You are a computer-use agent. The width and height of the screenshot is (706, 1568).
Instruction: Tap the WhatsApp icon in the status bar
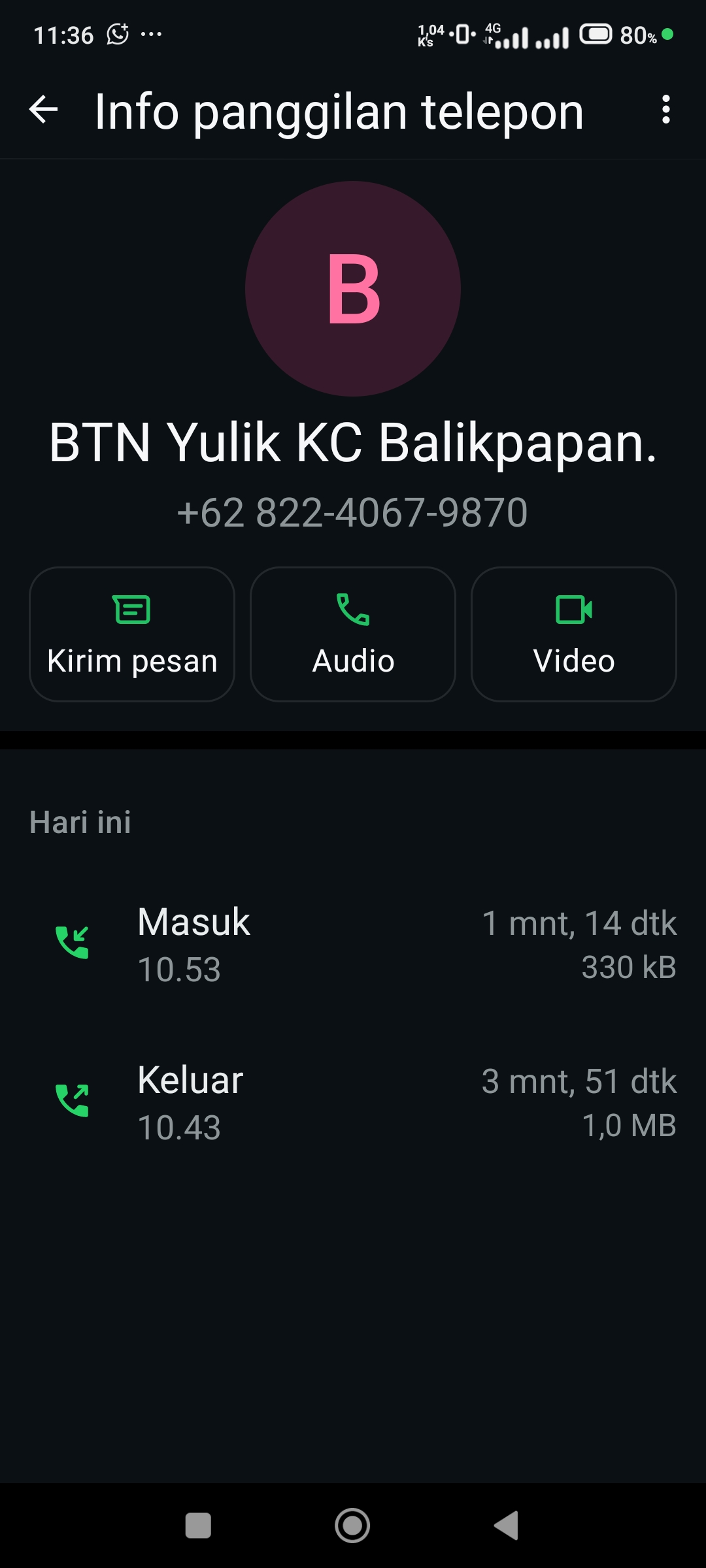coord(118,34)
